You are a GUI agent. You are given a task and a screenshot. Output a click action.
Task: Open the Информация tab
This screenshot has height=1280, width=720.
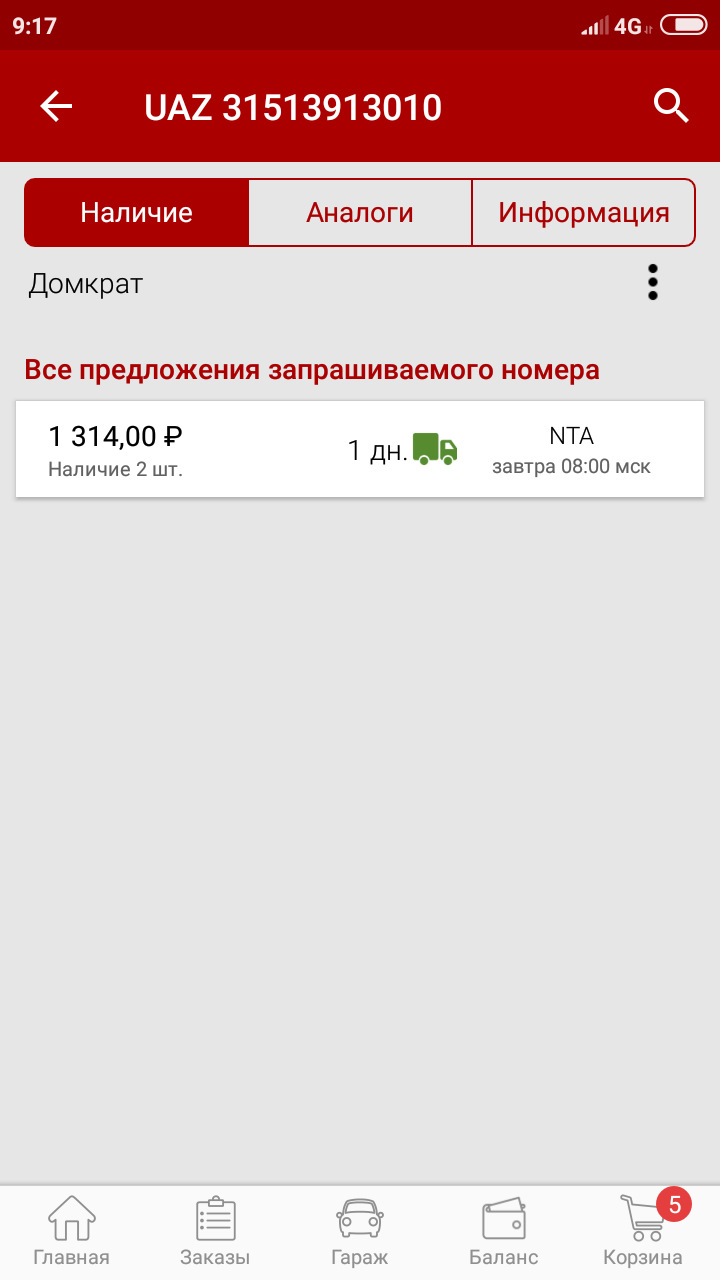click(583, 212)
